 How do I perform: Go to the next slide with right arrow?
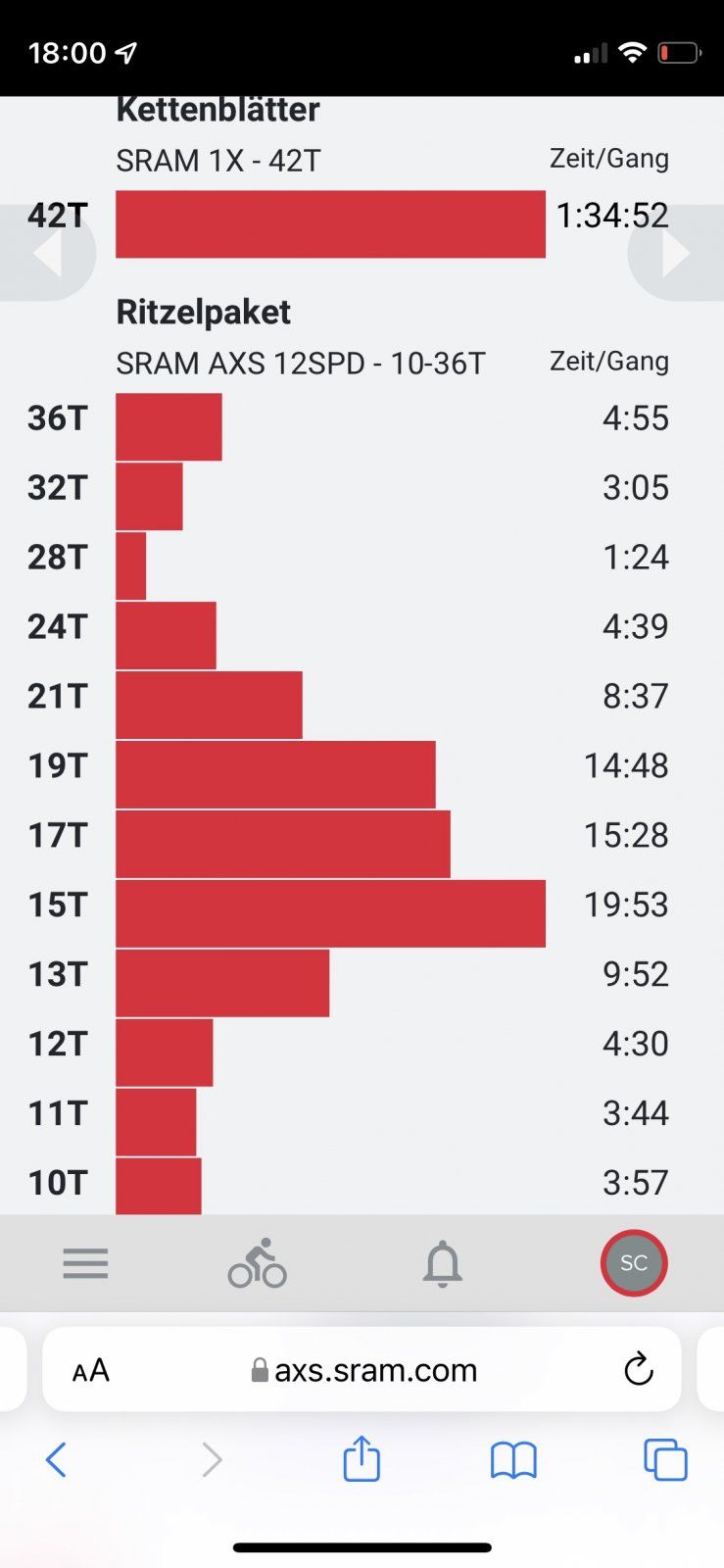(678, 254)
